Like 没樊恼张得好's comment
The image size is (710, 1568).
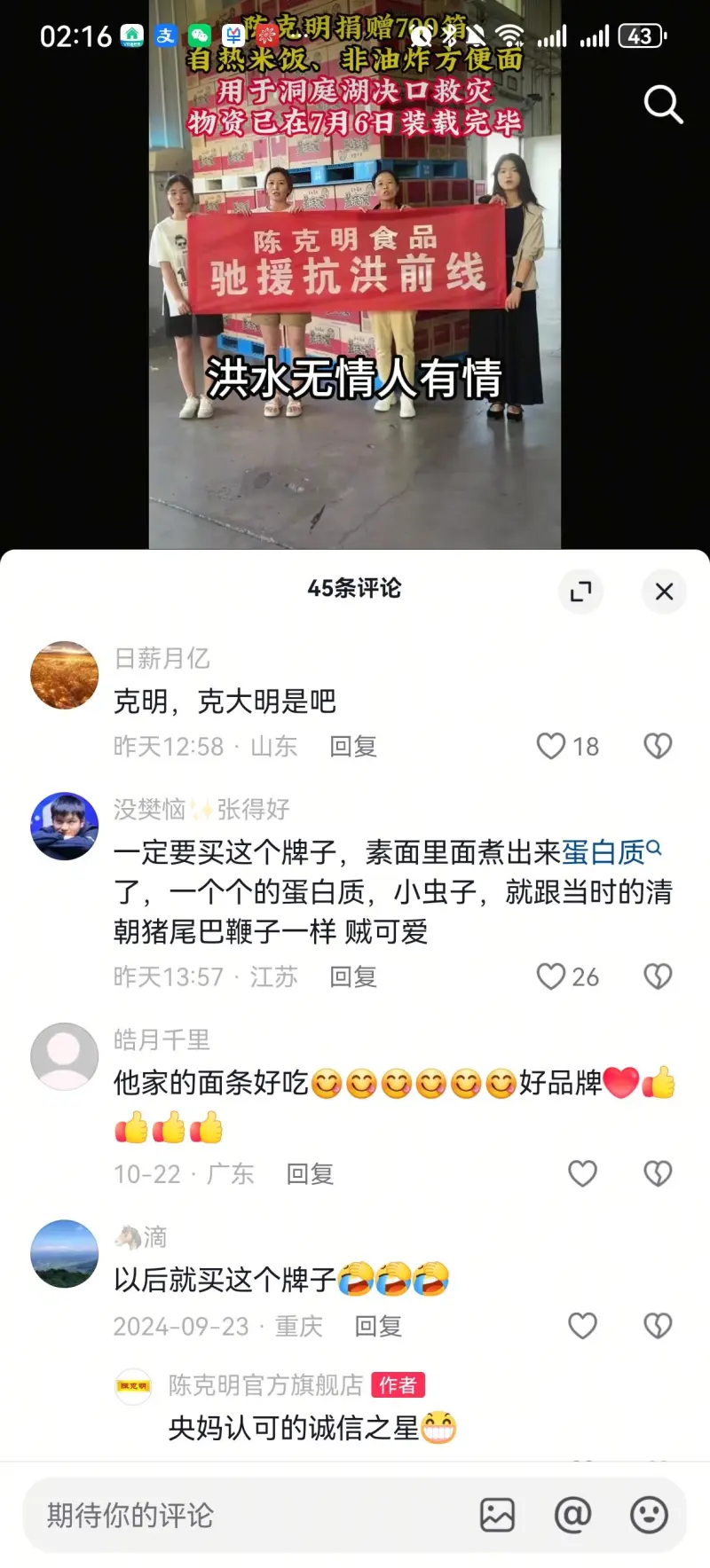click(x=551, y=976)
